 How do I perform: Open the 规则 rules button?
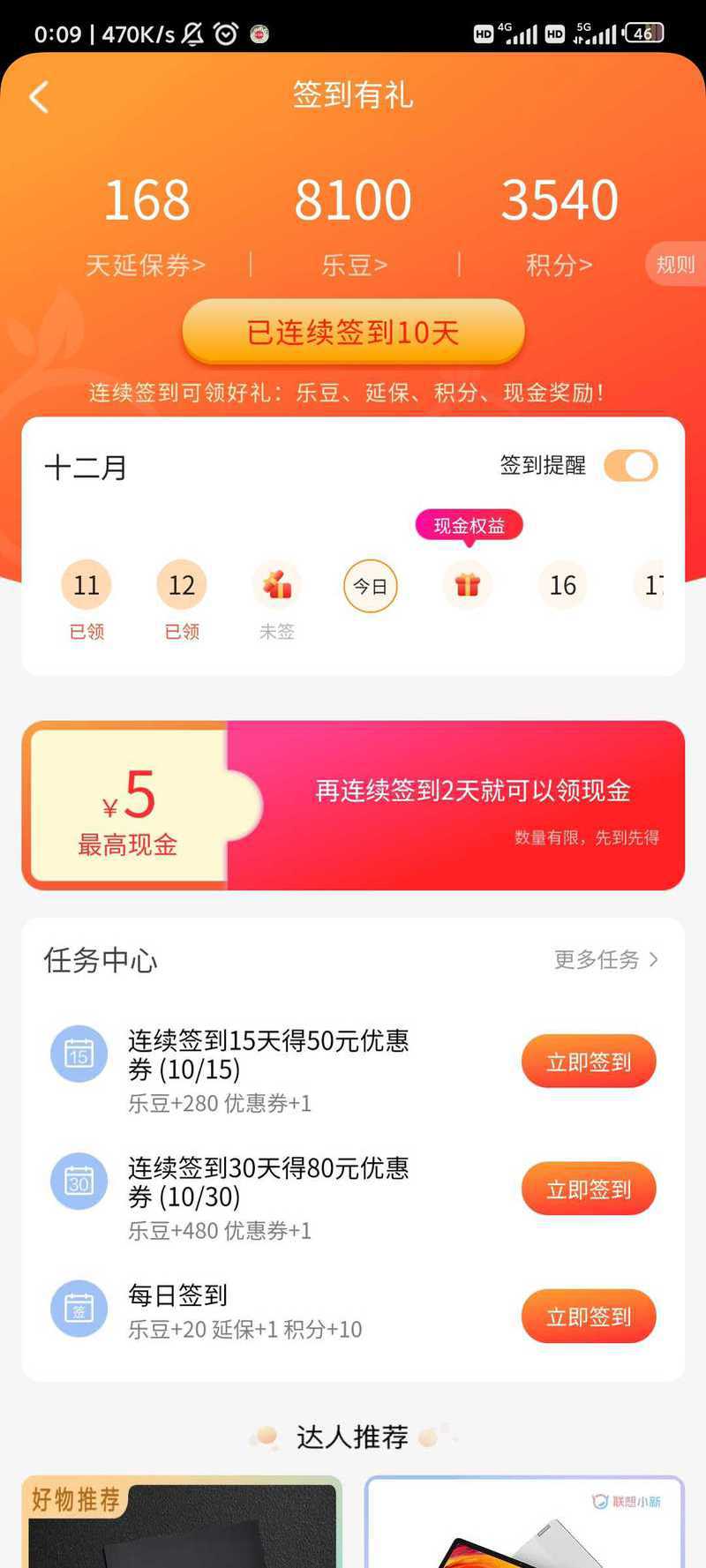(x=675, y=264)
